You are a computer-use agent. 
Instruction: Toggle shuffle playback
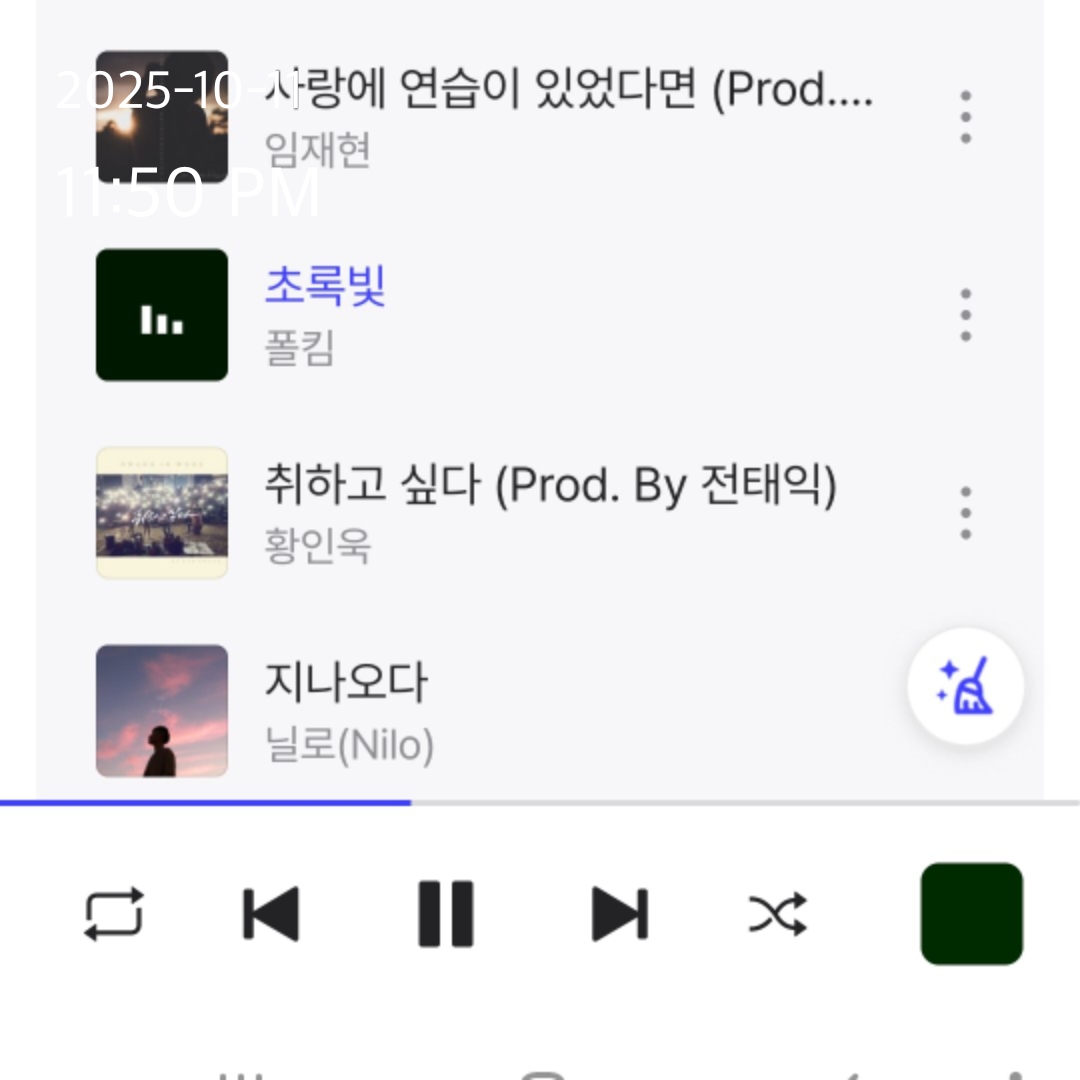[777, 914]
